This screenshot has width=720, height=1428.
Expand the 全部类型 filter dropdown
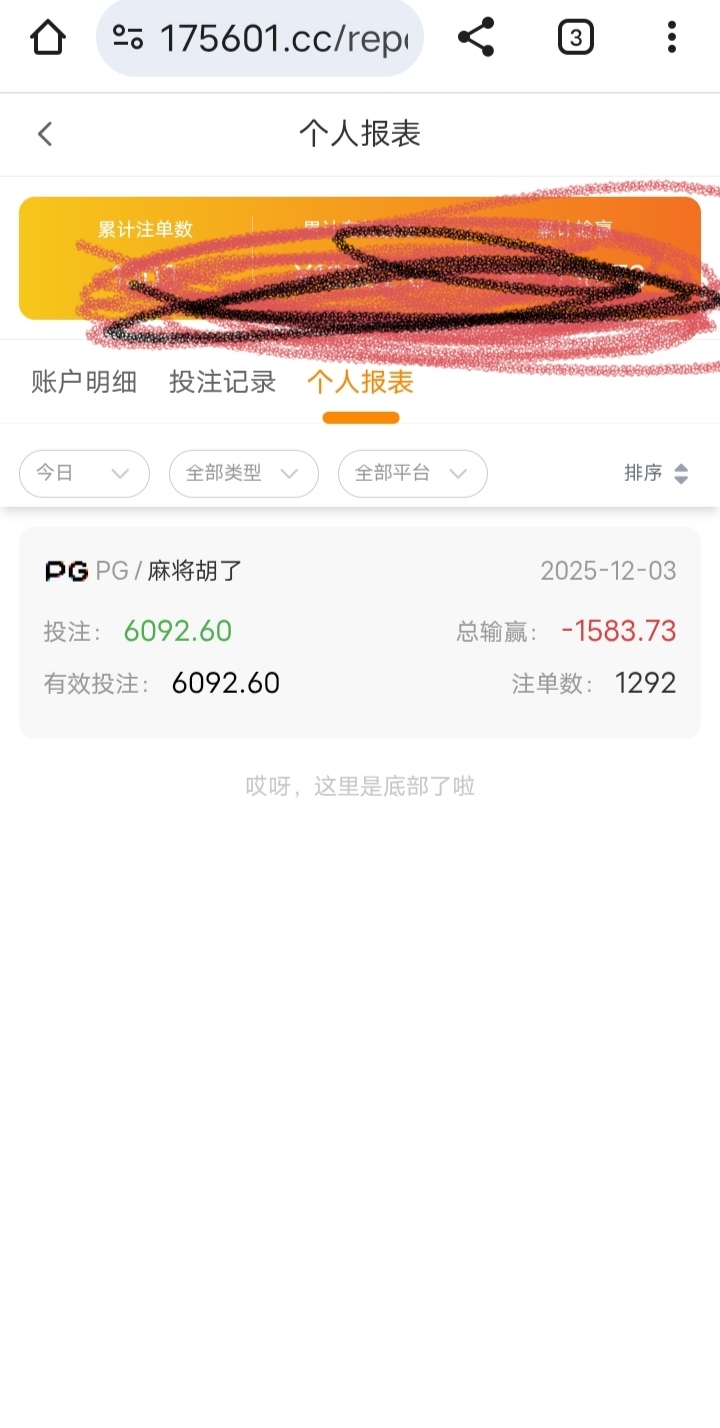[x=243, y=474]
